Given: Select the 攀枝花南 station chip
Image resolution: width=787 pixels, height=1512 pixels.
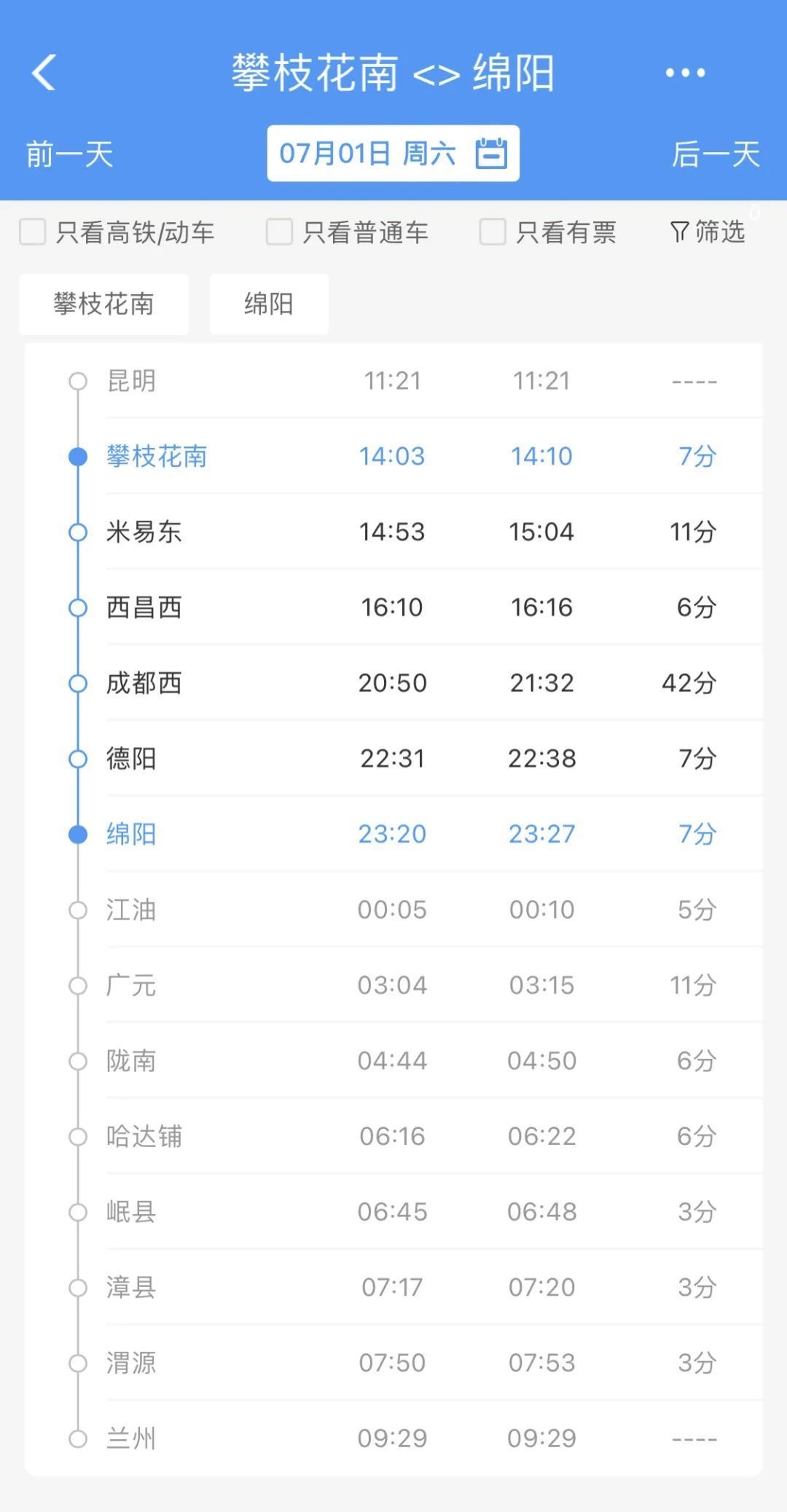Looking at the screenshot, I should tap(103, 304).
